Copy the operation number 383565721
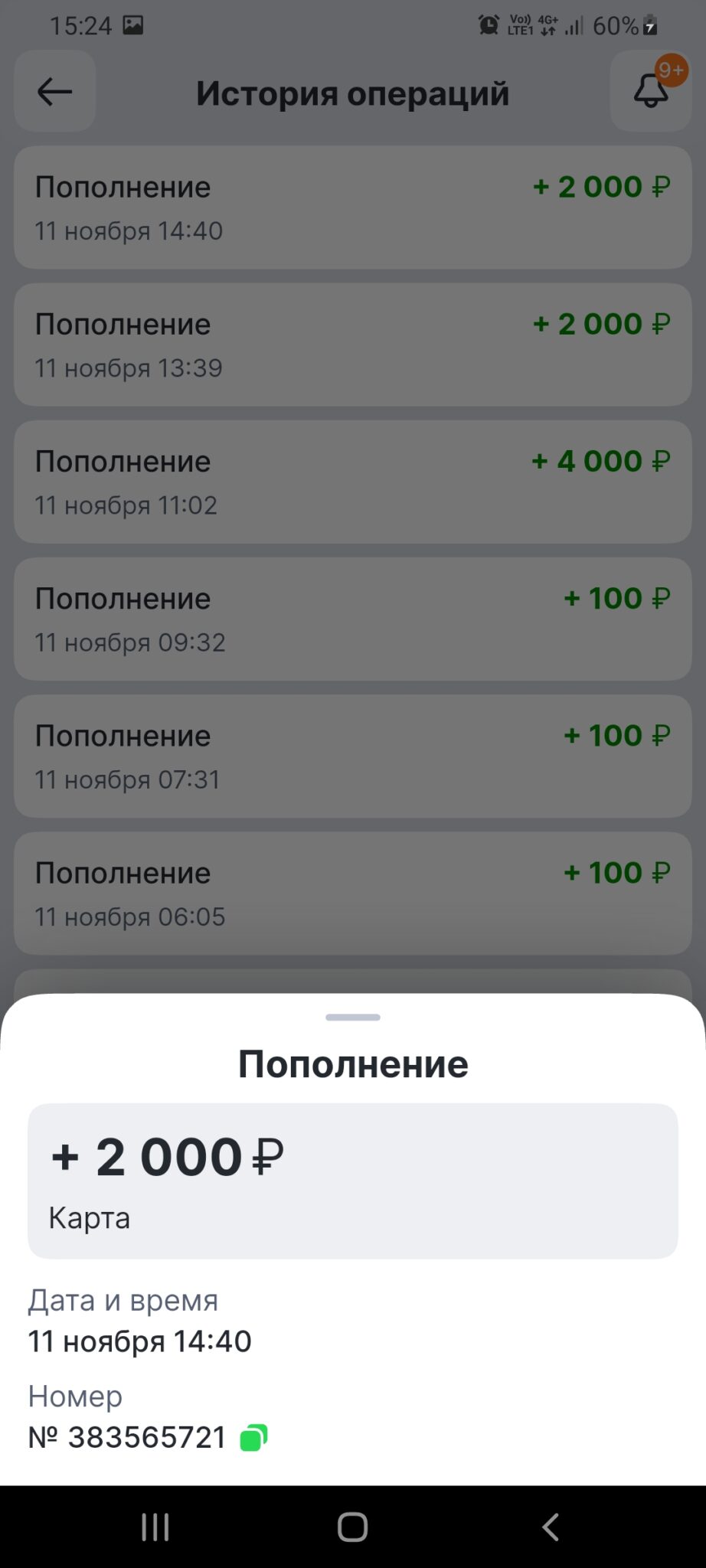The image size is (706, 1568). [253, 1438]
